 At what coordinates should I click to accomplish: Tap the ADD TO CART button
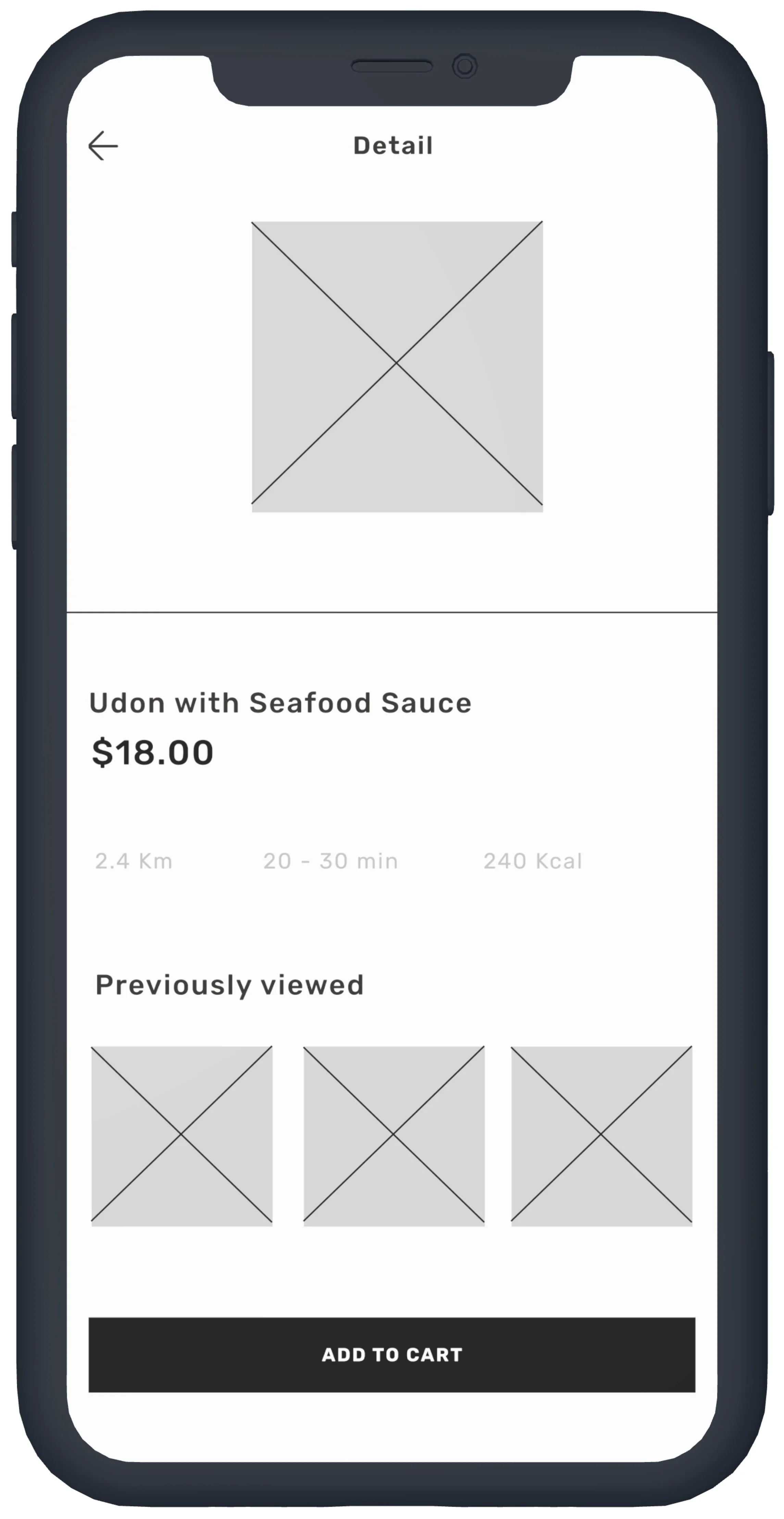392,1355
